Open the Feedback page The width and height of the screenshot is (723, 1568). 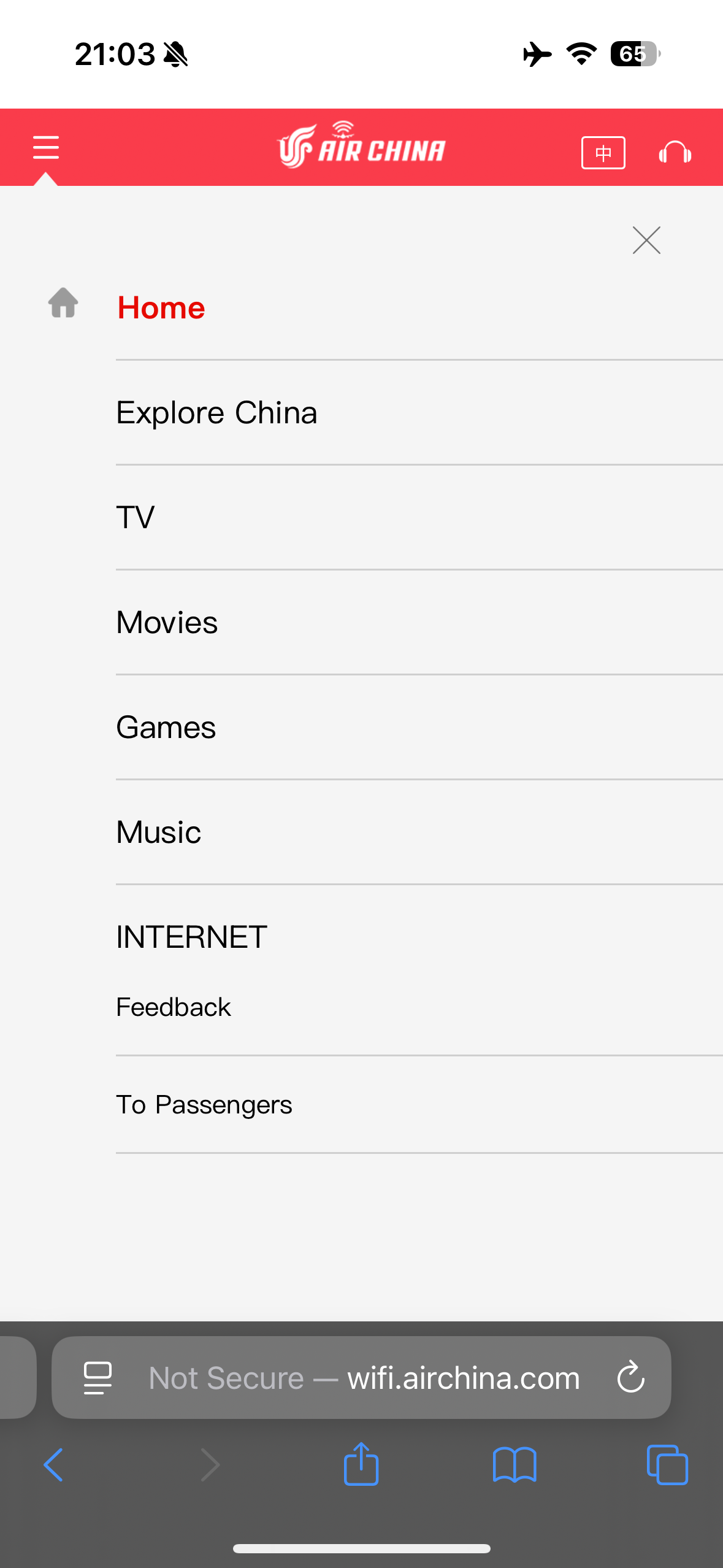click(x=174, y=1007)
